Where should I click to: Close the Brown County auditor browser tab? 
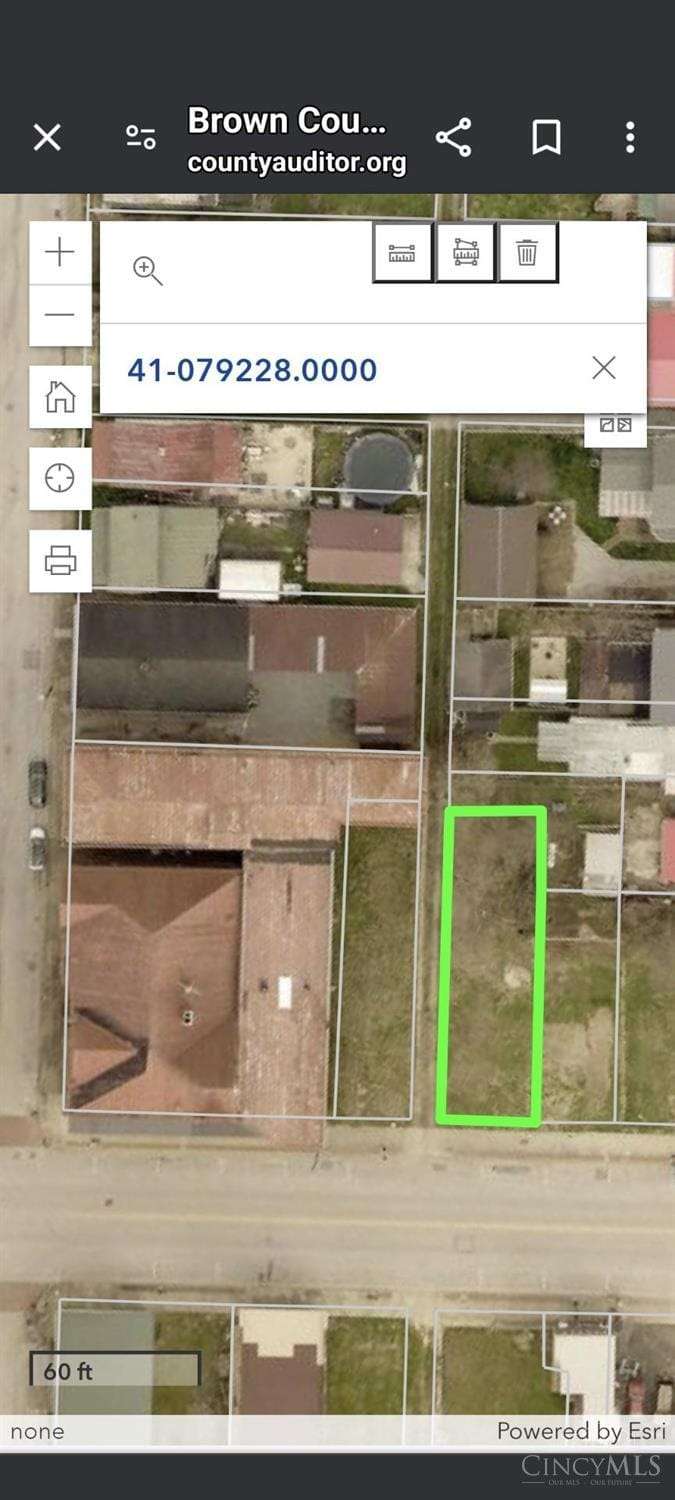click(47, 137)
